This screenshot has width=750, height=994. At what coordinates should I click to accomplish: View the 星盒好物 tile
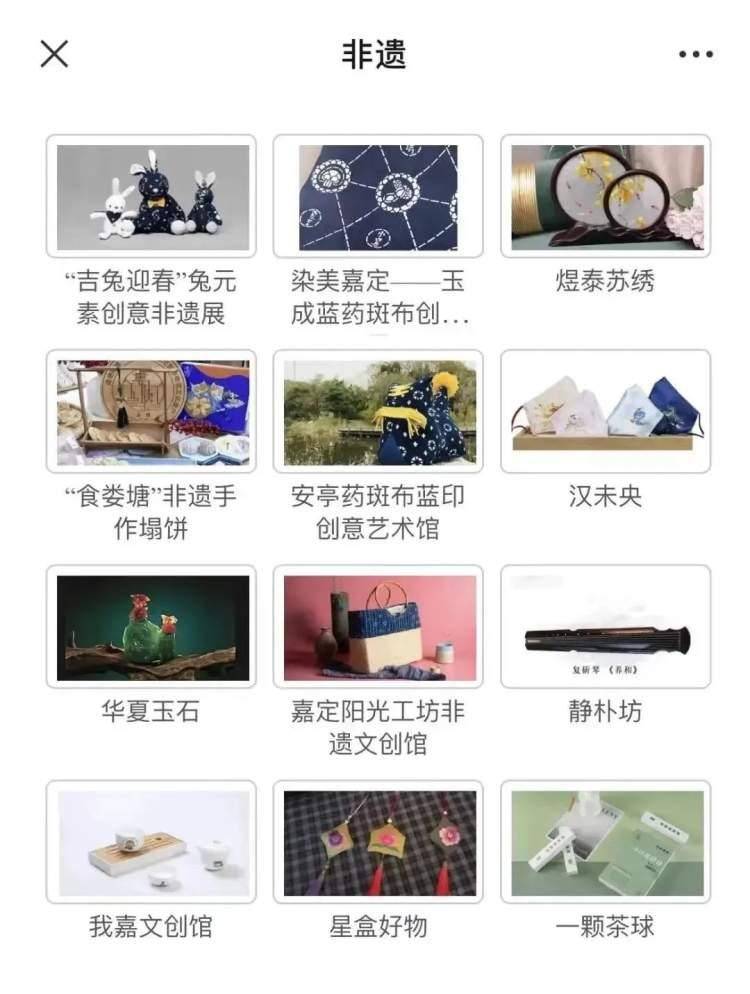[378, 842]
